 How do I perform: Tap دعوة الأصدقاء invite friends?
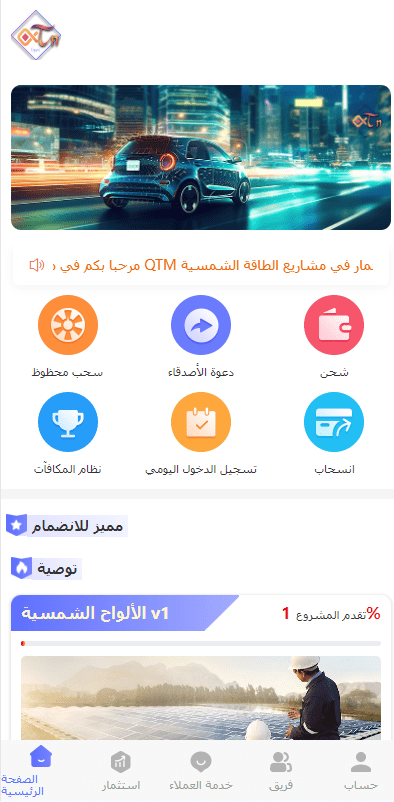pyautogui.click(x=201, y=337)
